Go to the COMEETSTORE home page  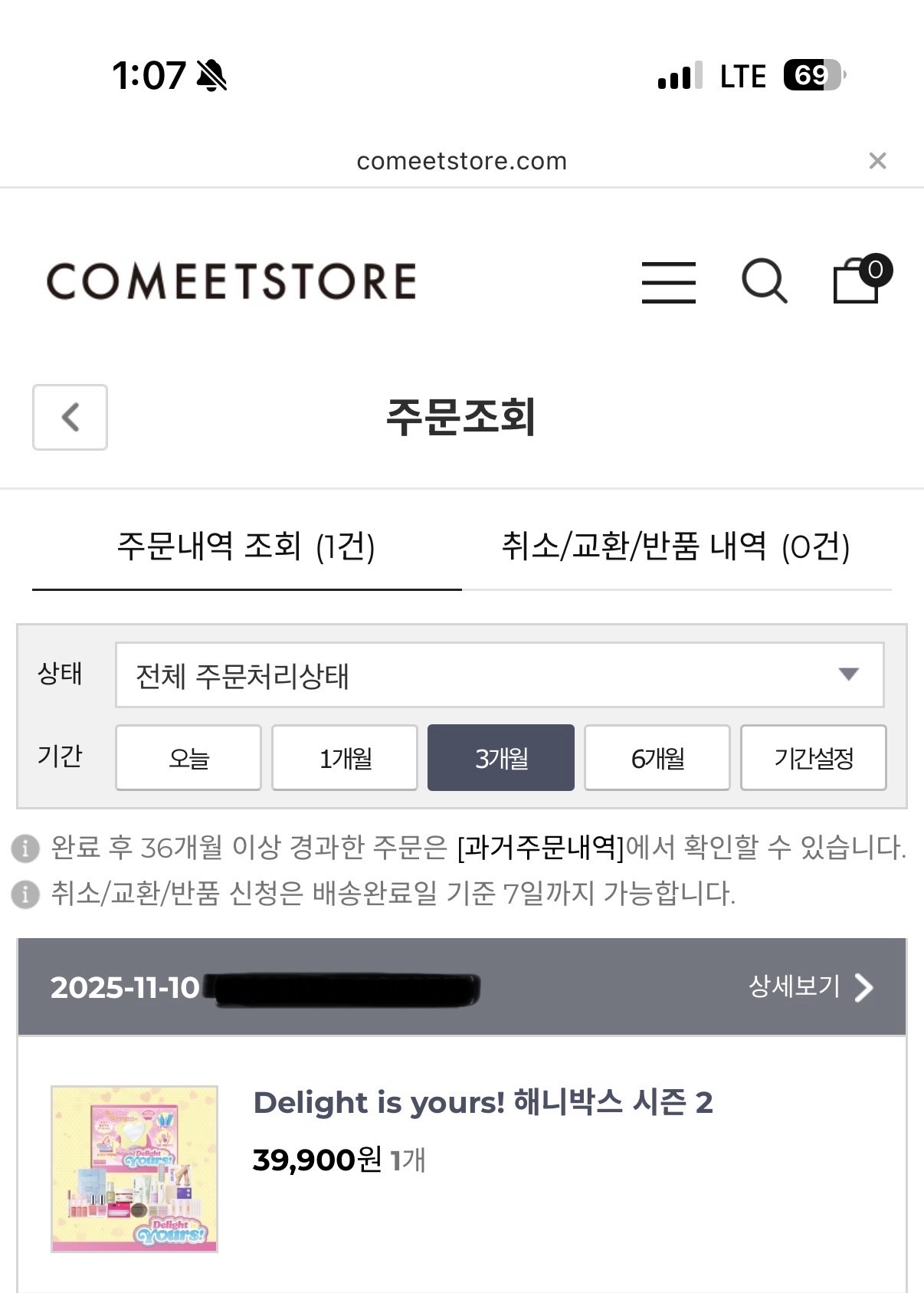pos(231,281)
